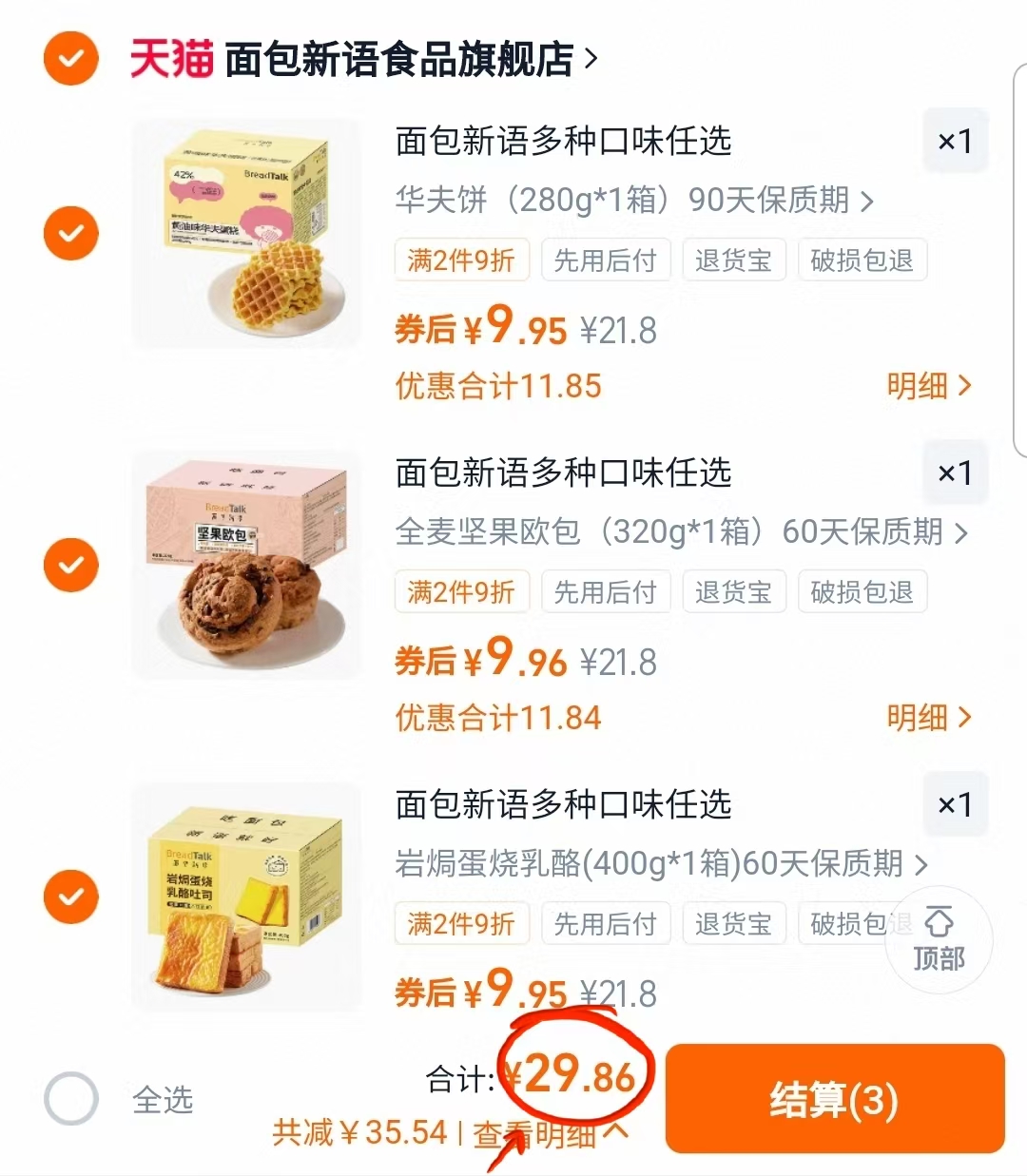Tap the 先用后付 tag on 全麦坚果欧包

606,591
